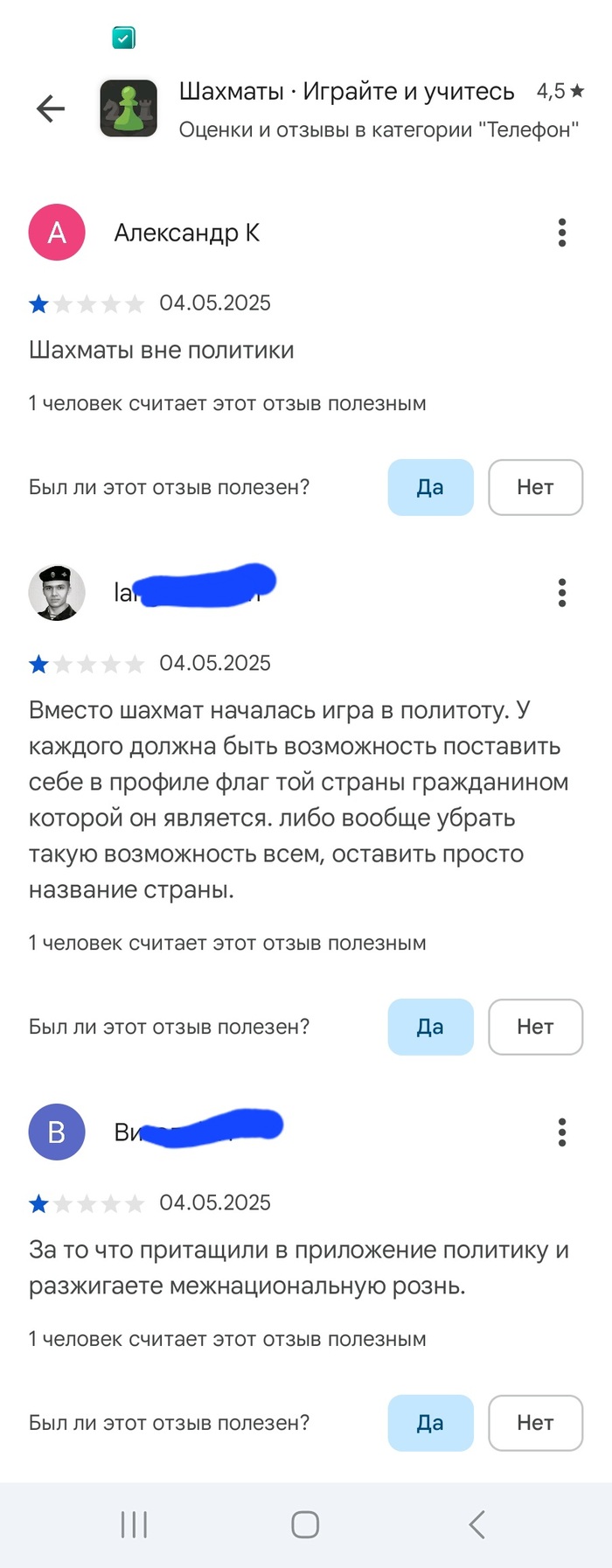Mark "Шахматы вне политики" review helpful with Да
Image resolution: width=612 pixels, height=1568 pixels.
430,487
